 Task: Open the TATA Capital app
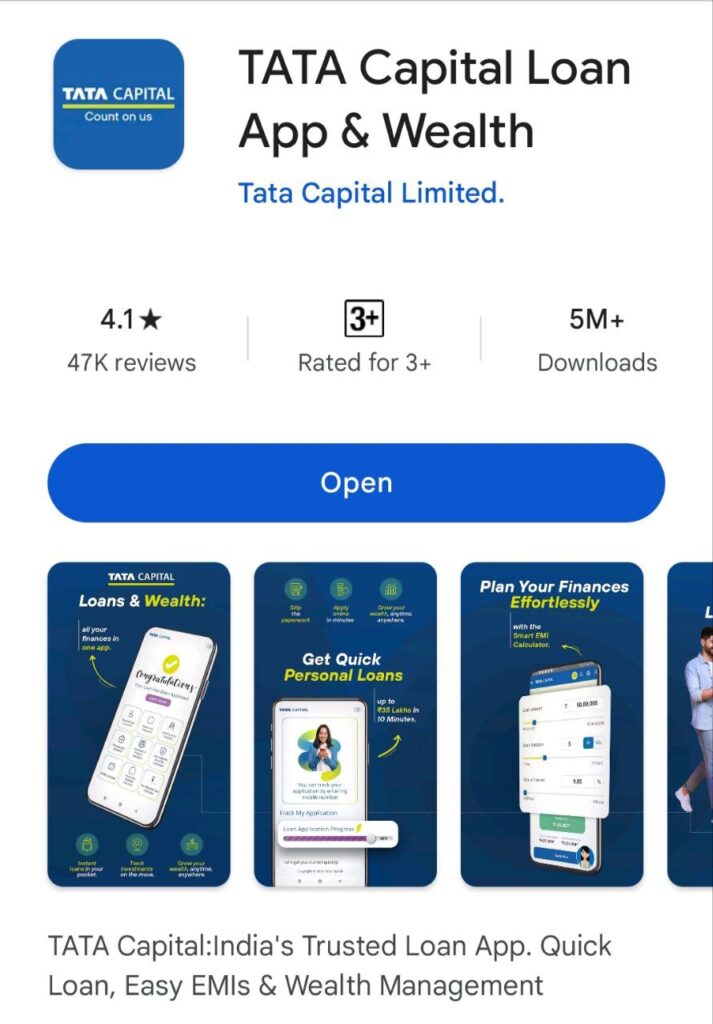356,483
